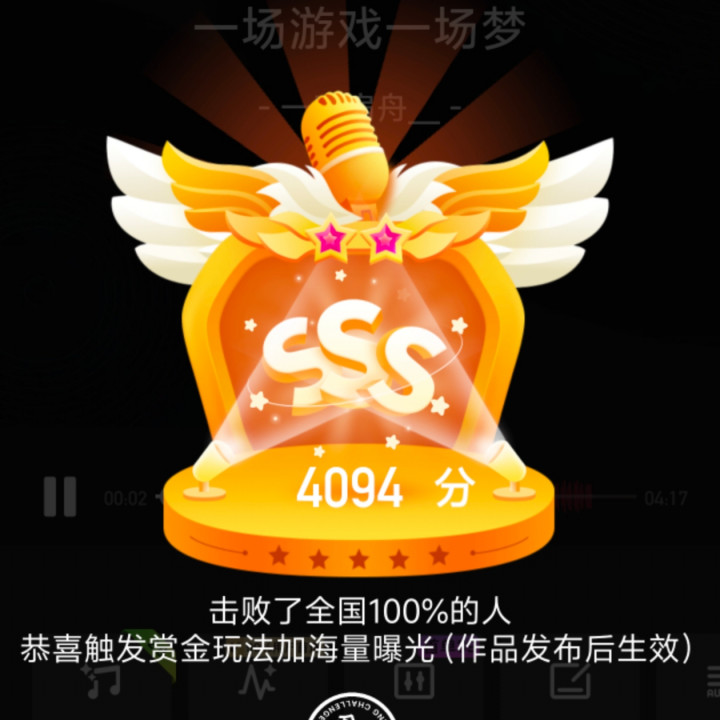Pause the recording playback

(x=59, y=497)
